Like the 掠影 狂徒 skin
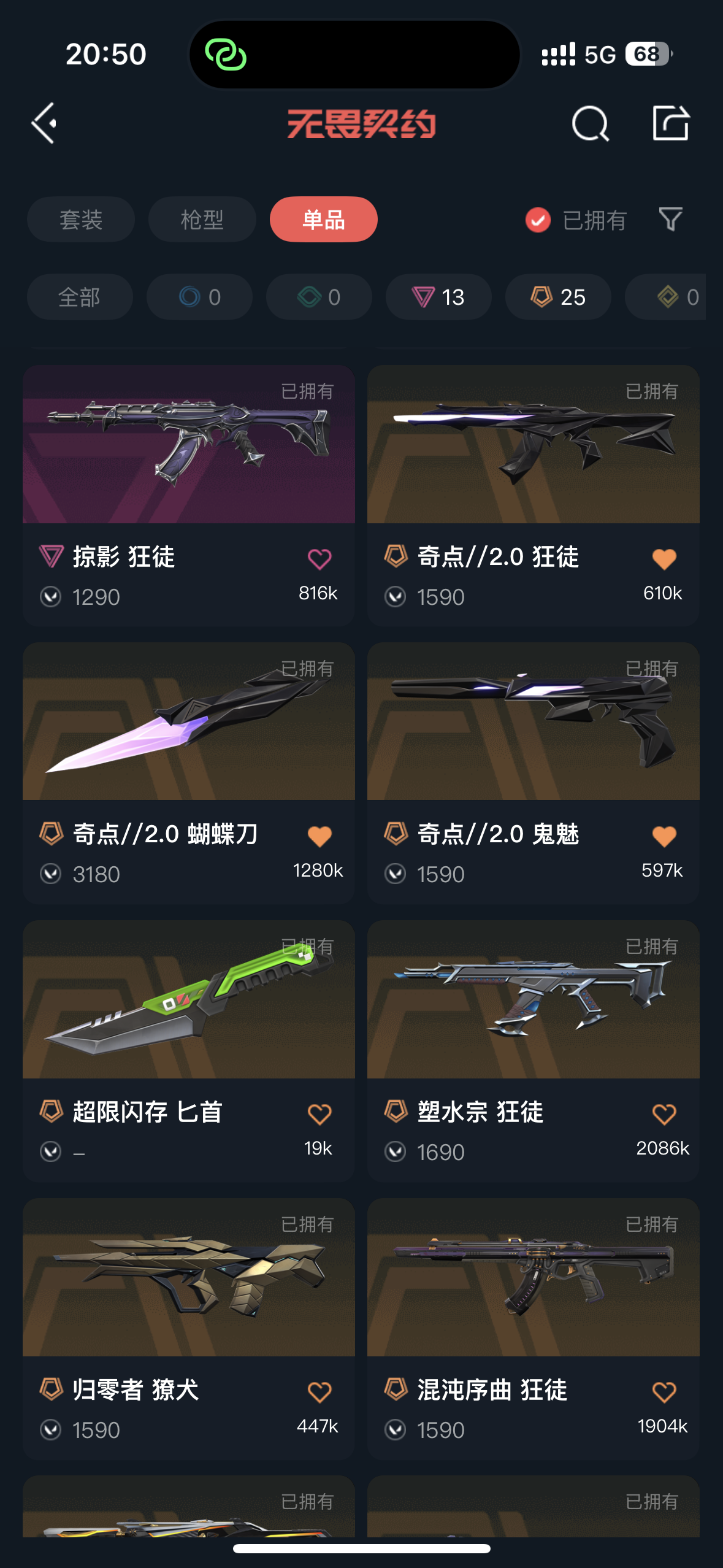This screenshot has height=1568, width=723. pos(319,559)
